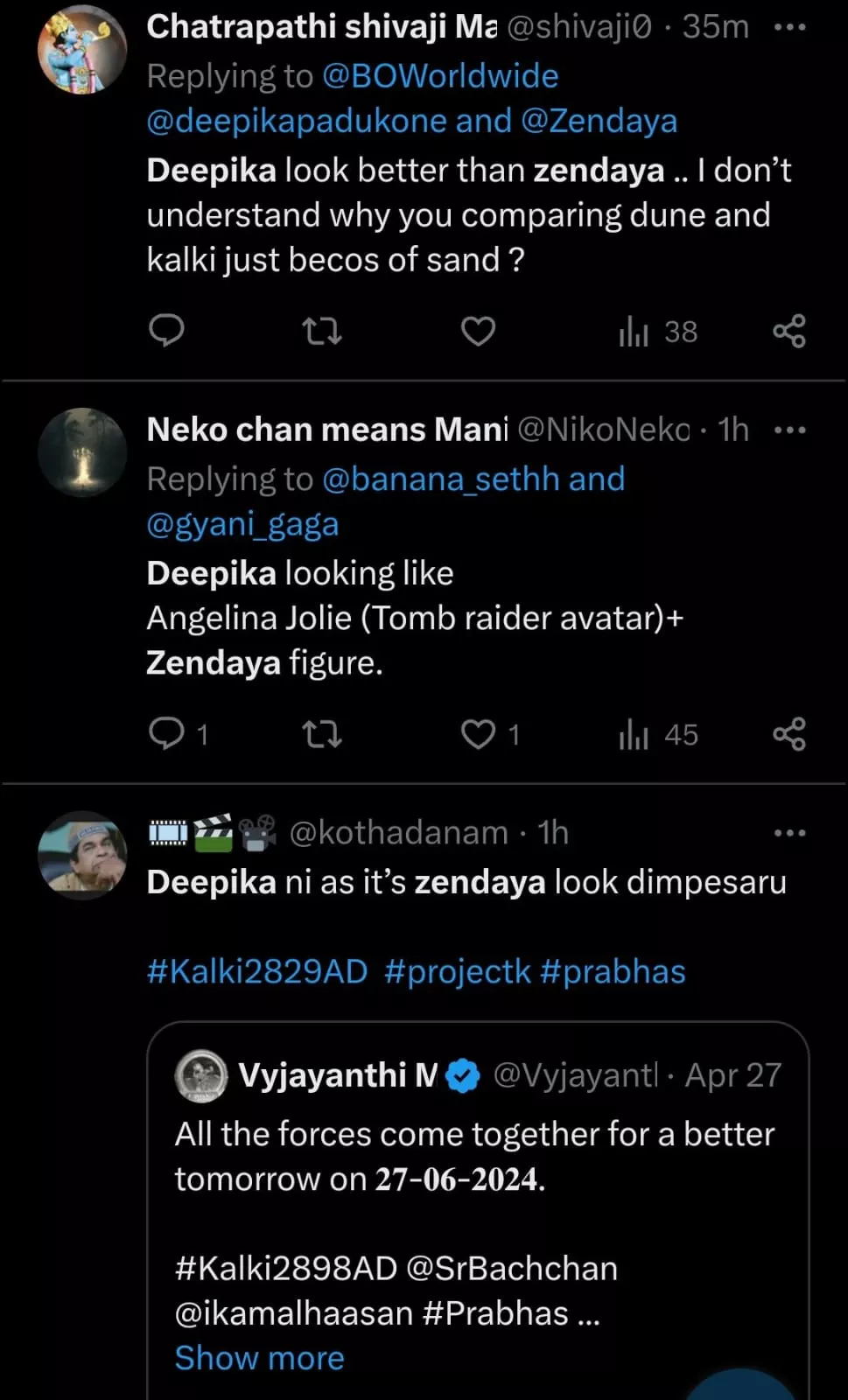Like Chatrapathi shivaji's tweet
The width and height of the screenshot is (848, 1400).
(478, 332)
